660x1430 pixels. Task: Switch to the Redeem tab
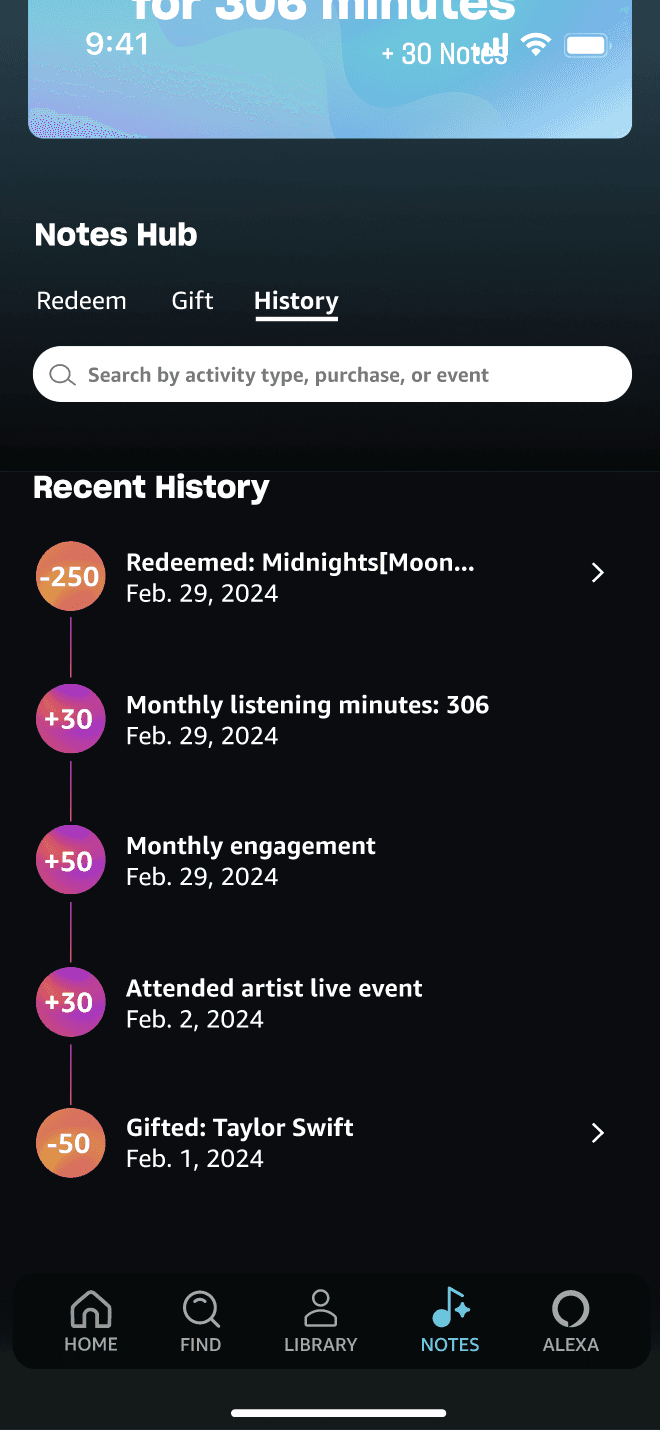click(x=81, y=301)
